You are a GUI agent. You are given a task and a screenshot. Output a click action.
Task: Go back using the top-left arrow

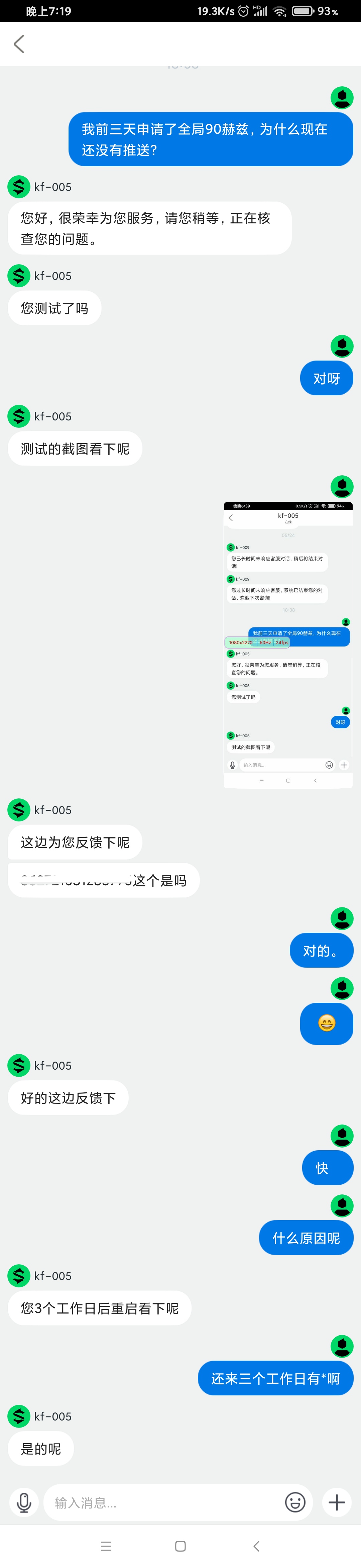[19, 44]
